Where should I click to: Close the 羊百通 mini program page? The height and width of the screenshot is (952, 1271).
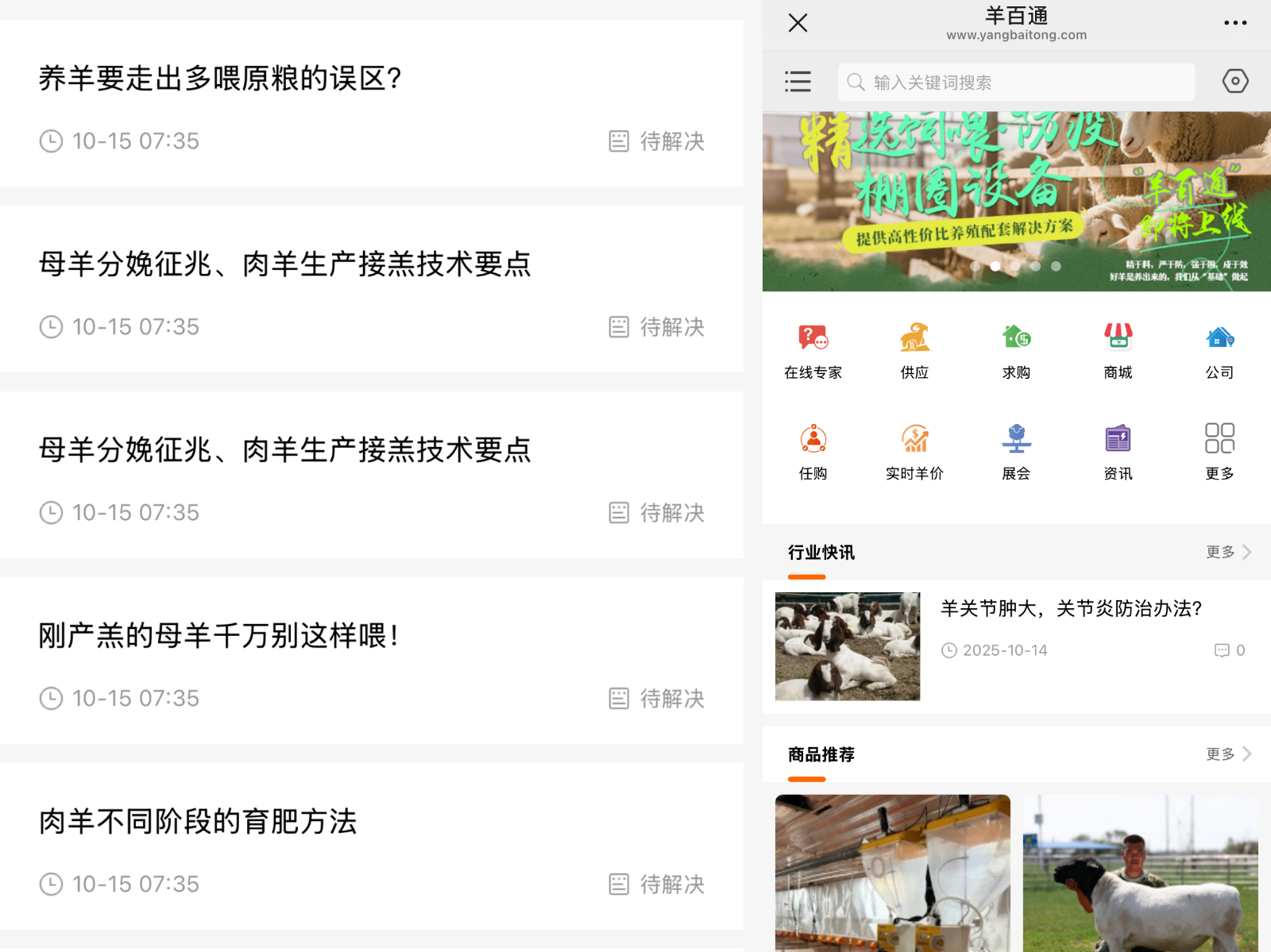[x=798, y=23]
